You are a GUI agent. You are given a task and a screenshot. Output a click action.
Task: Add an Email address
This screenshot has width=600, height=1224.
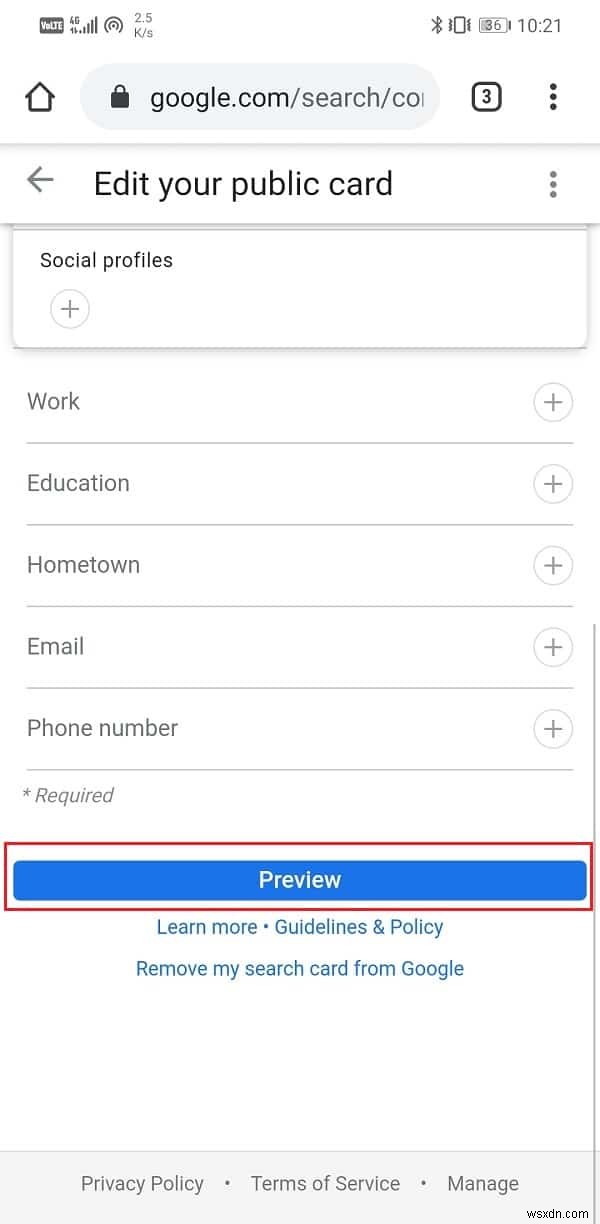coord(552,647)
